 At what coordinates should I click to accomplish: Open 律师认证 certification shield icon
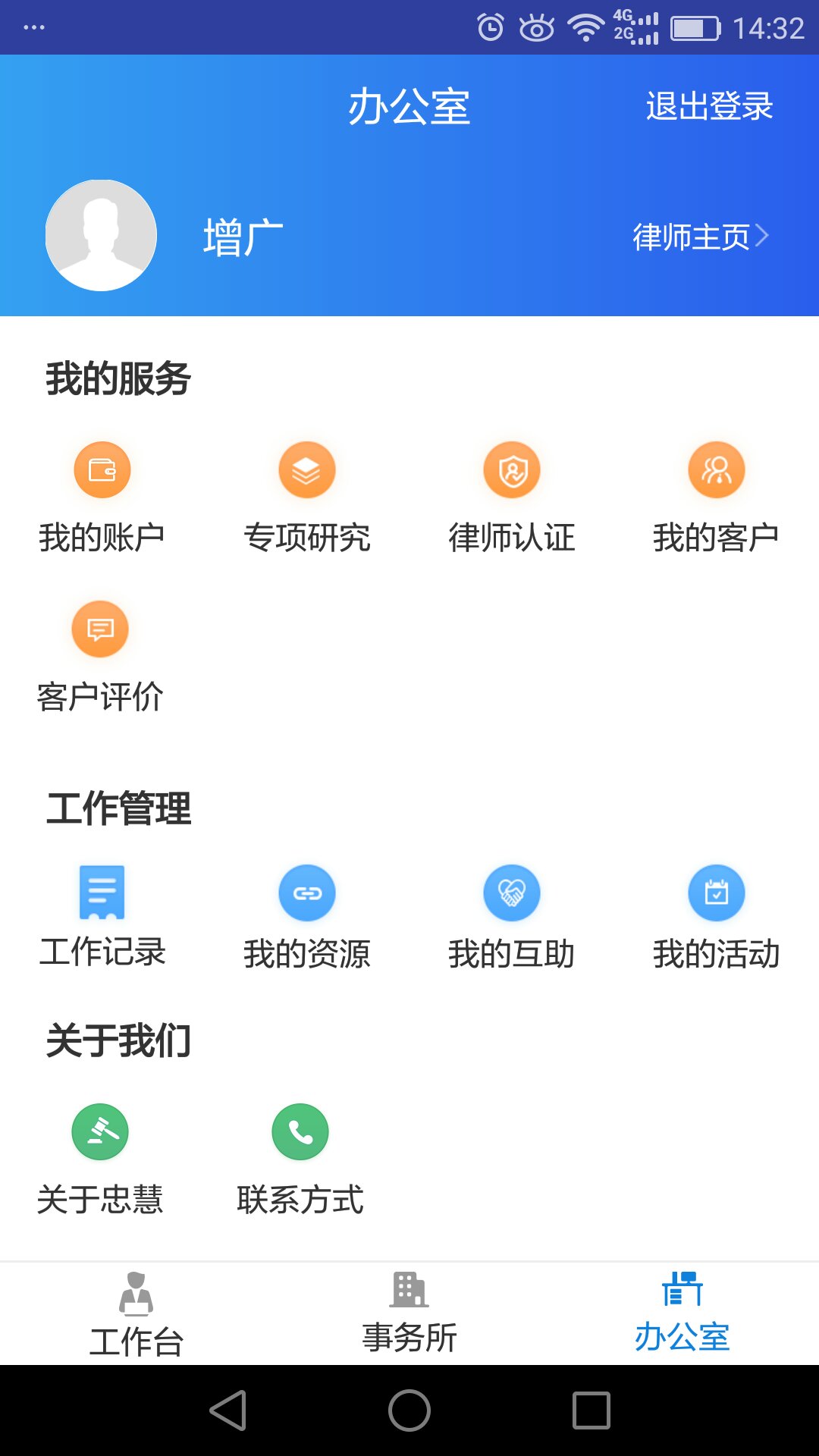pos(512,469)
